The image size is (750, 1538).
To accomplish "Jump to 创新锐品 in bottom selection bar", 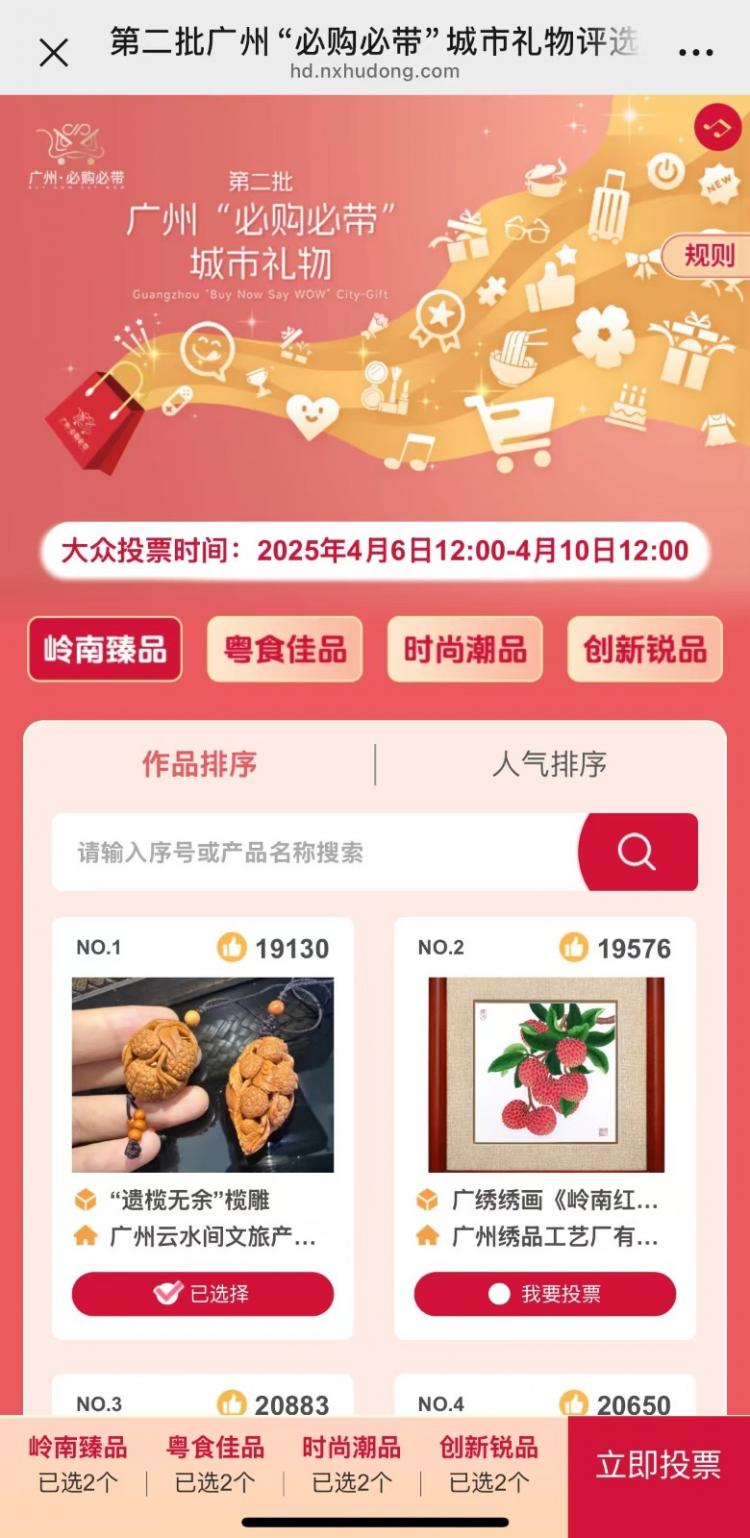I will [489, 1466].
